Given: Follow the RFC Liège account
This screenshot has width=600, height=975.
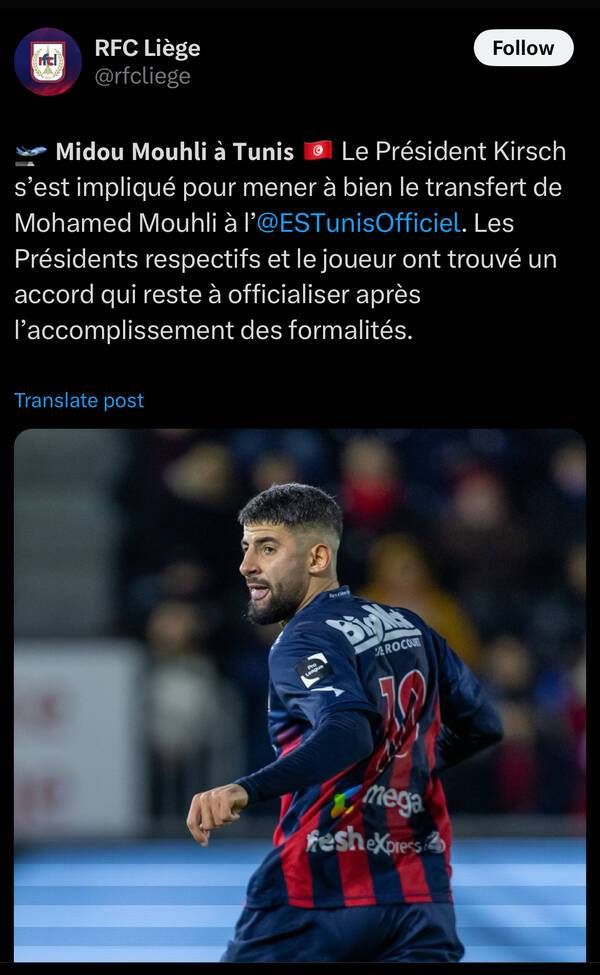Looking at the screenshot, I should tap(523, 48).
